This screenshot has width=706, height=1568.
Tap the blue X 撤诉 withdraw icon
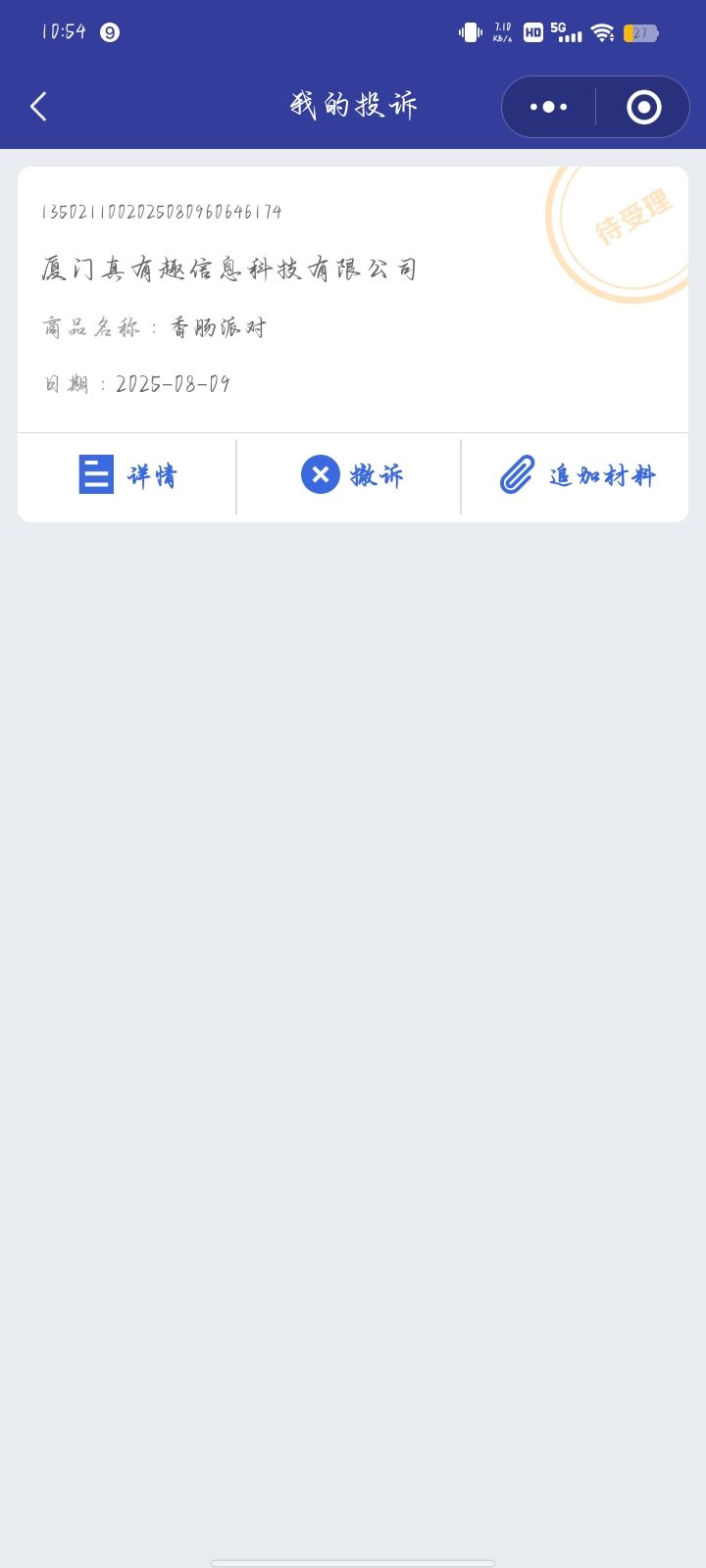[319, 475]
